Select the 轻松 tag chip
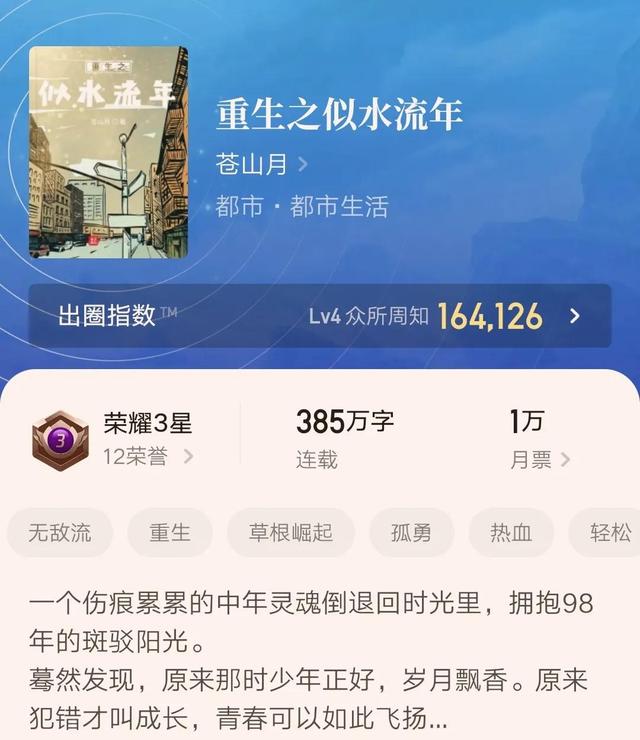The height and width of the screenshot is (740, 640). coord(609,532)
